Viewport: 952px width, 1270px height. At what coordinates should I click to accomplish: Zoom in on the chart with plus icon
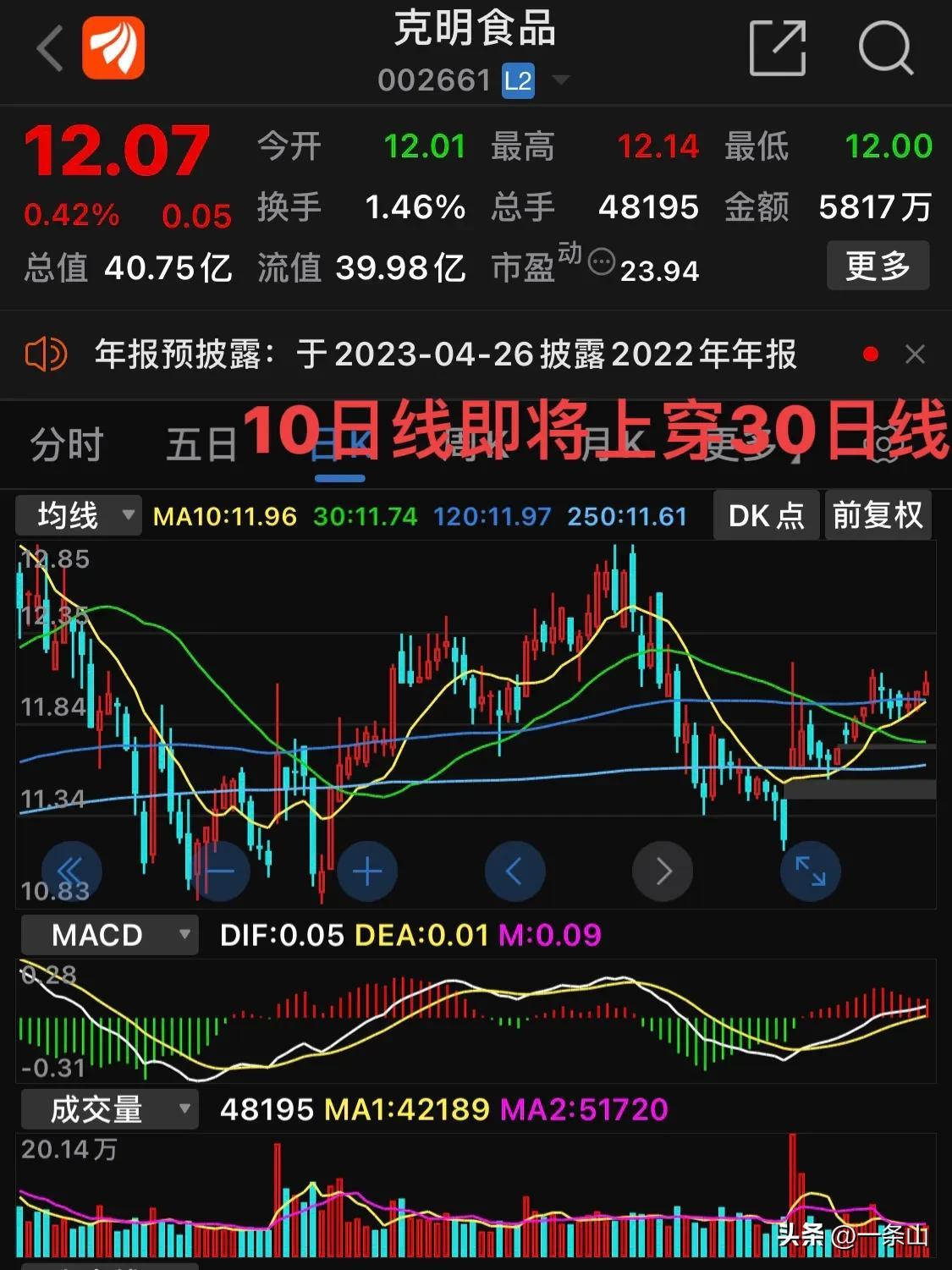366,871
